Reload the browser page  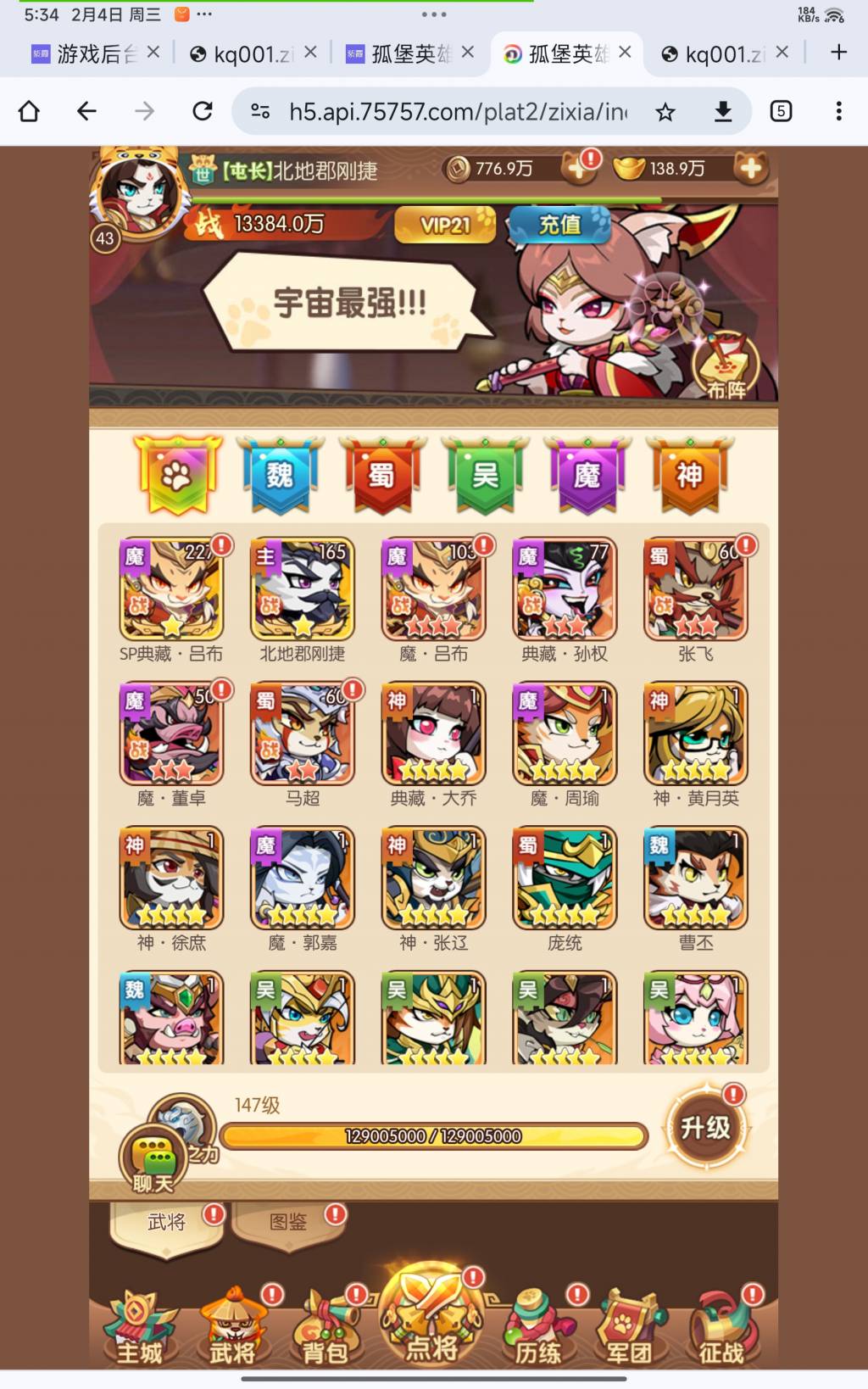point(203,111)
